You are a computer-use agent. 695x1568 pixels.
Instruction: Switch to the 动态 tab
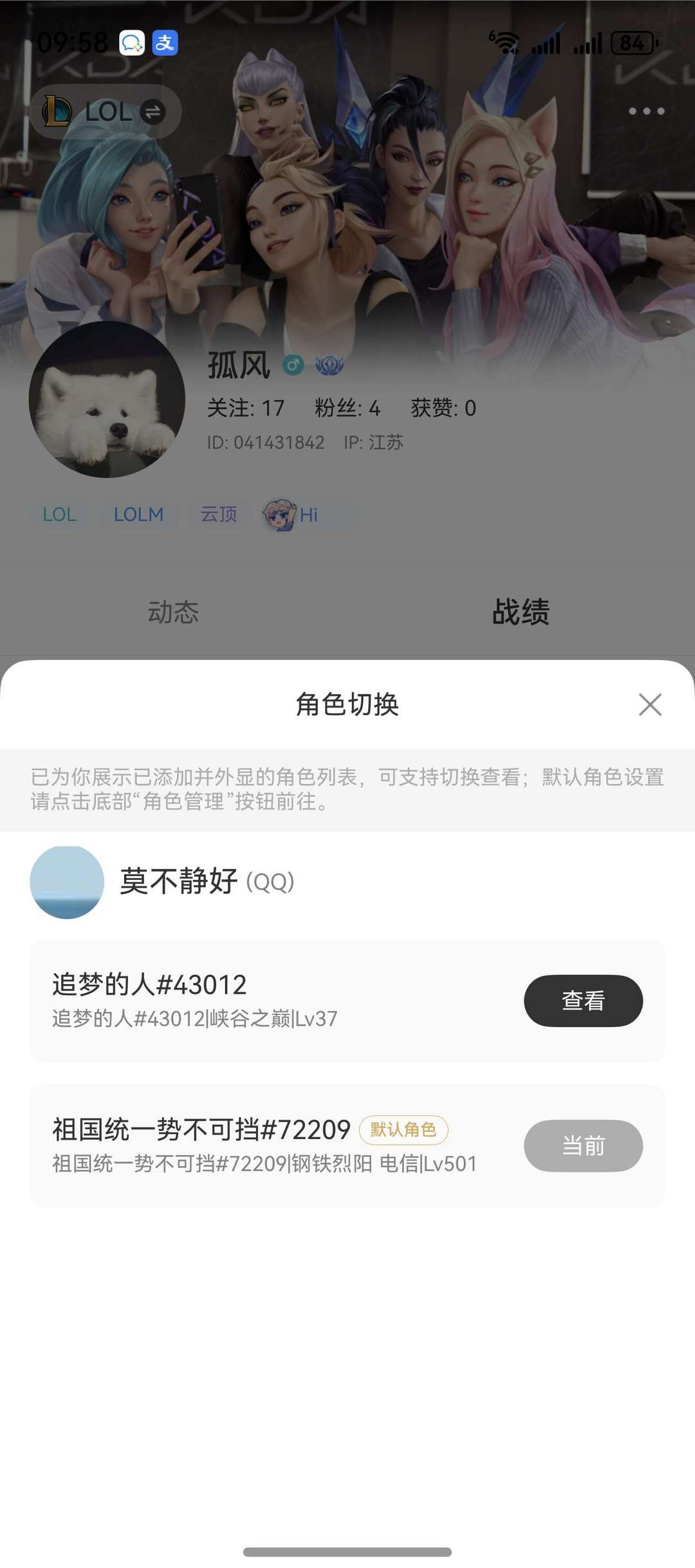coord(173,612)
